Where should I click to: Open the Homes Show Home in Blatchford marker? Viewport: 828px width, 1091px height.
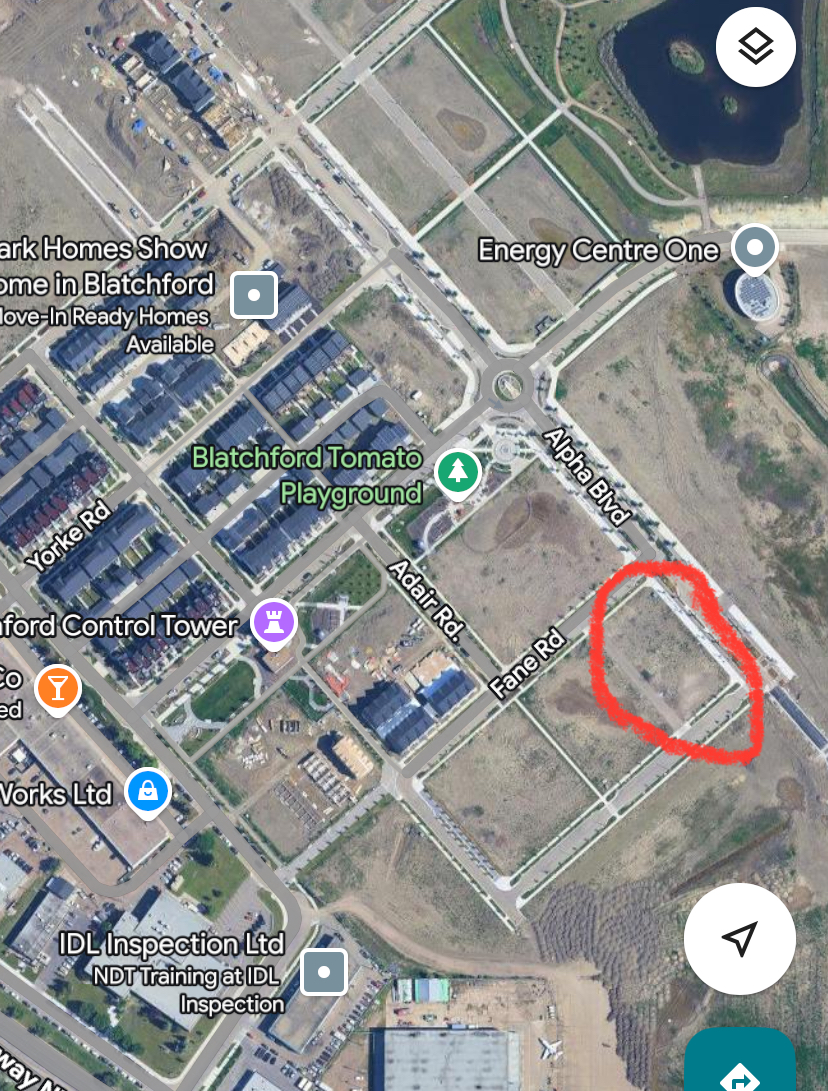[x=254, y=295]
